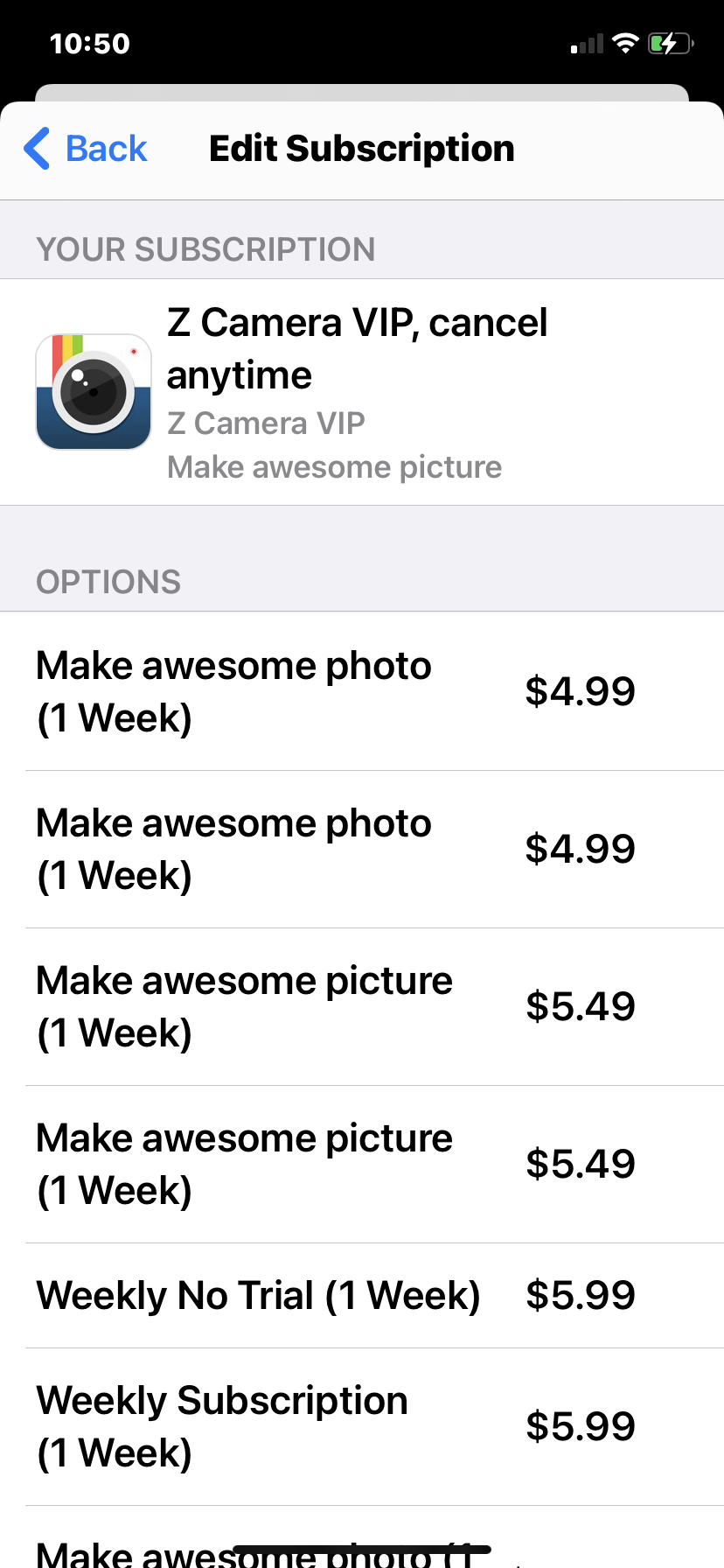Go back from Edit Subscription
The width and height of the screenshot is (724, 1568).
[x=86, y=149]
